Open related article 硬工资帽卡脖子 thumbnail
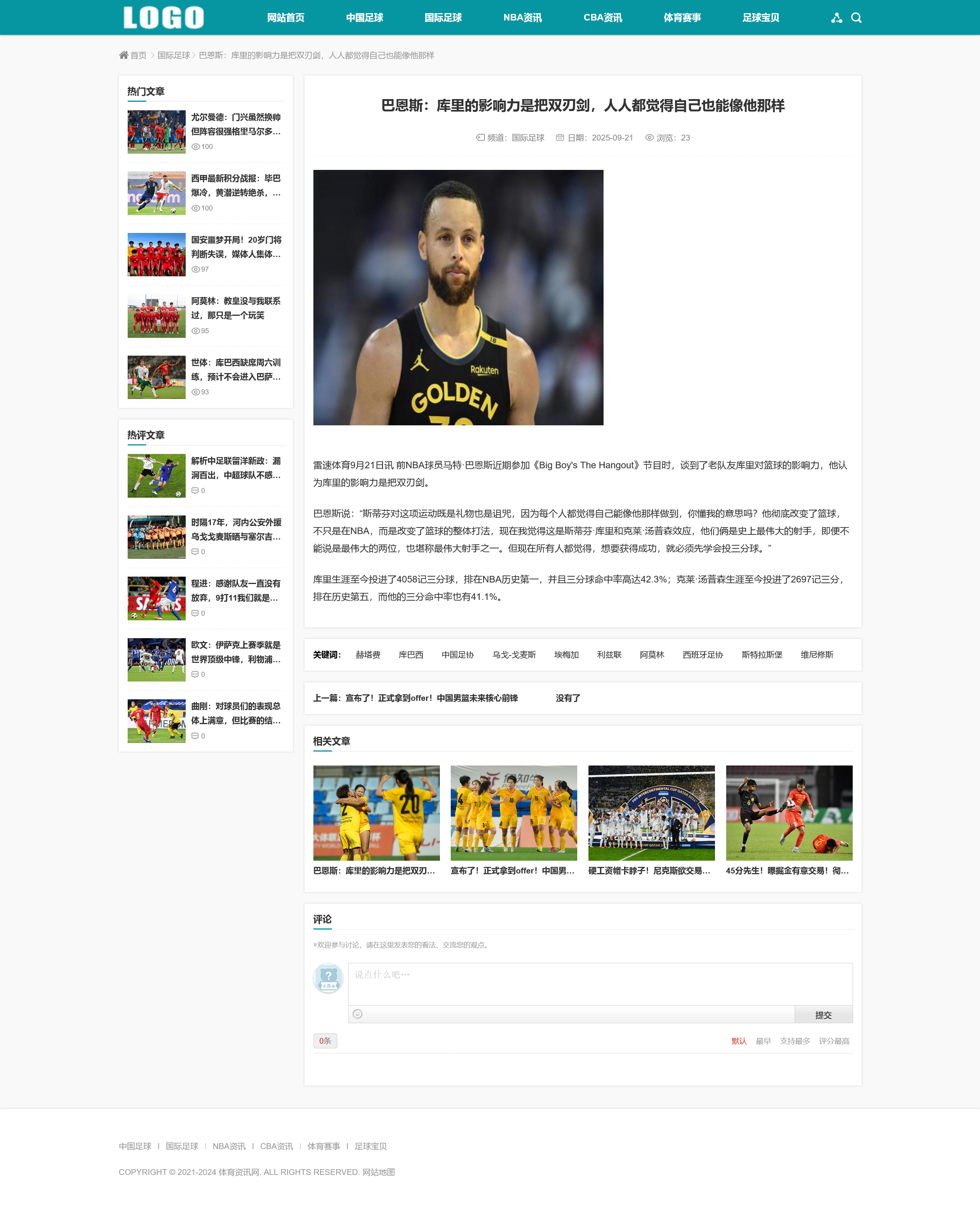This screenshot has height=1209, width=980. click(x=651, y=813)
